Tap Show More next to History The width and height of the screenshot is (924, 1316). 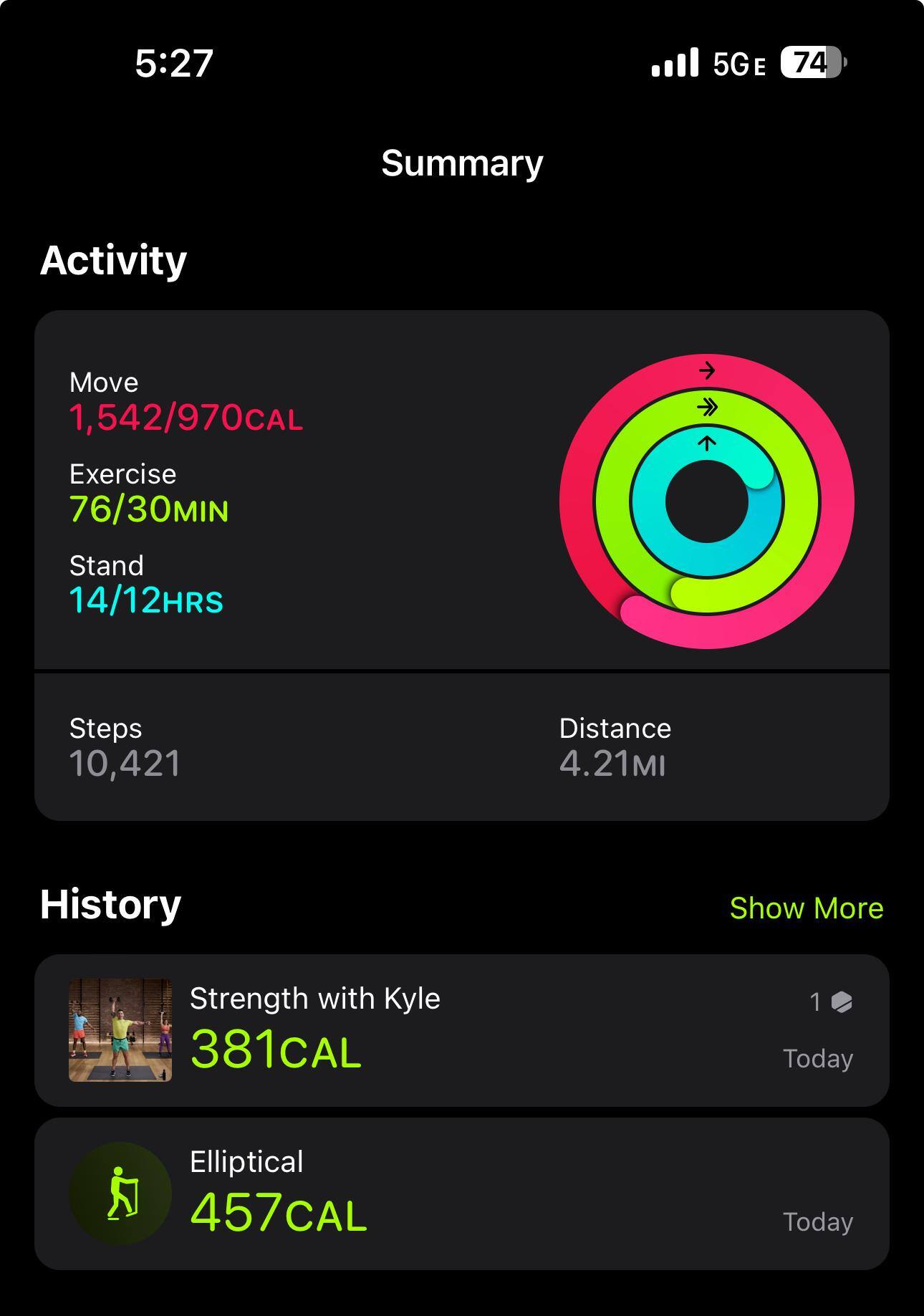(806, 908)
